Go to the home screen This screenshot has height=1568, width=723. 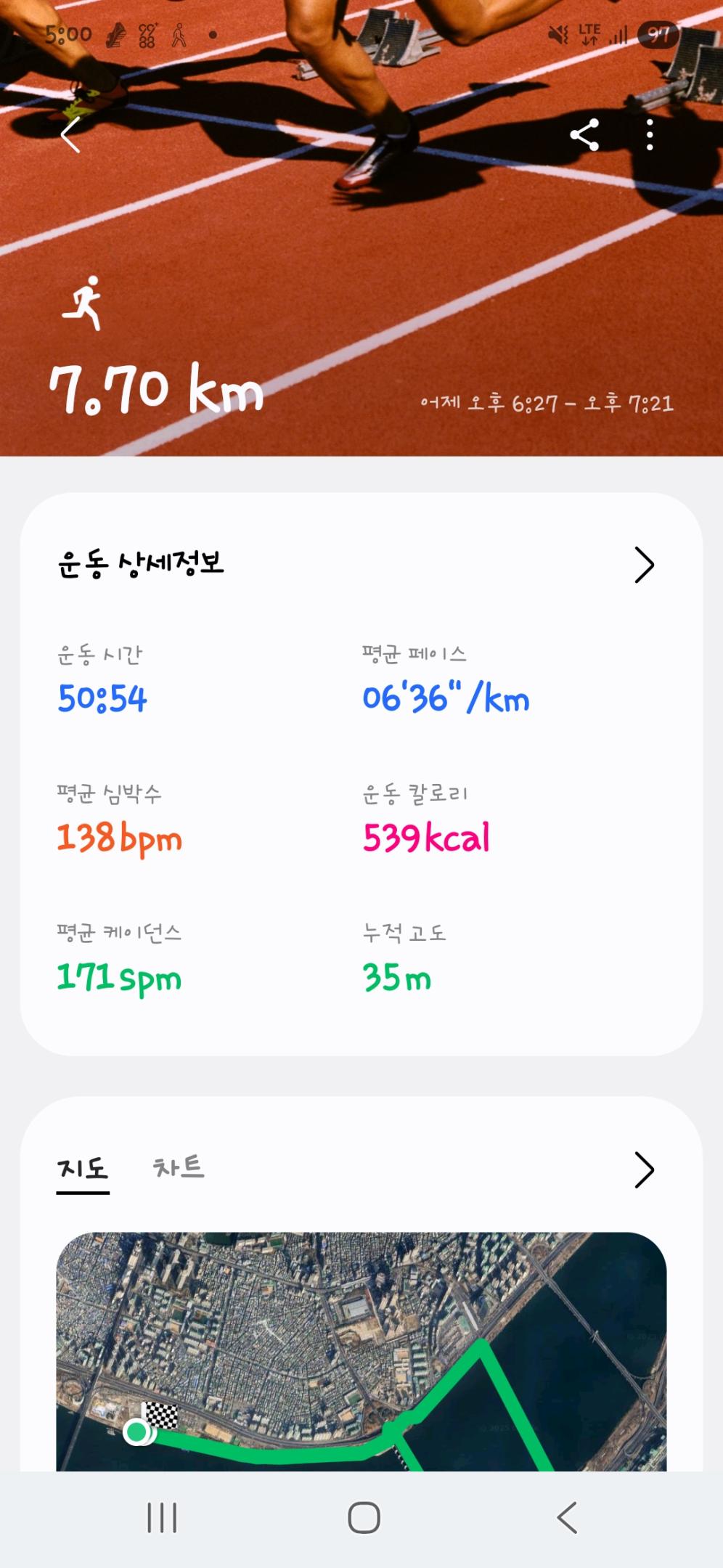pos(364,1517)
